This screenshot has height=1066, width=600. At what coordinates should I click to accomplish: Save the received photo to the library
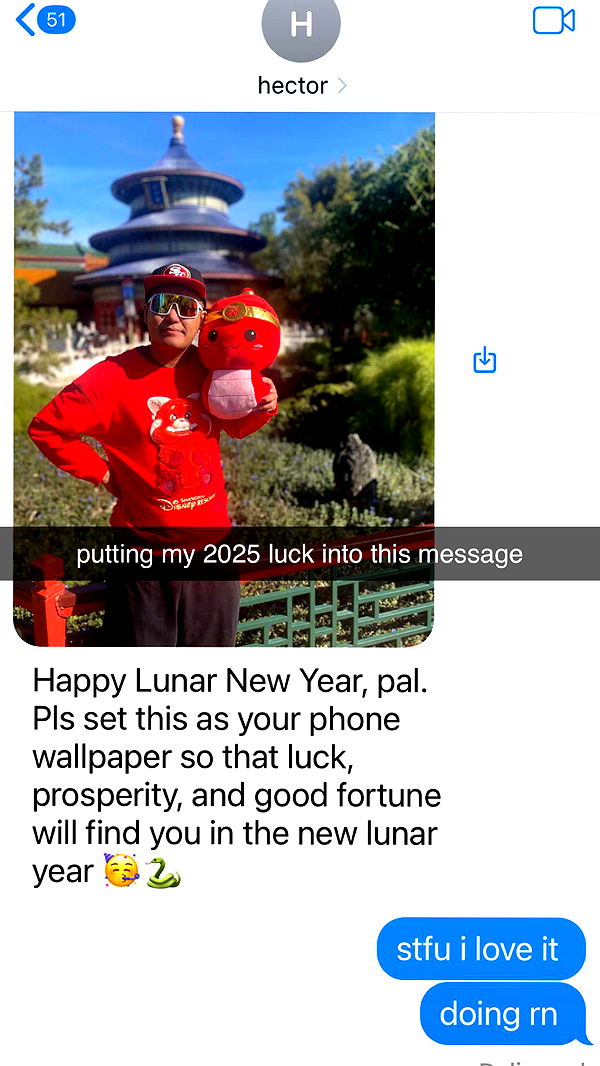pyautogui.click(x=484, y=360)
